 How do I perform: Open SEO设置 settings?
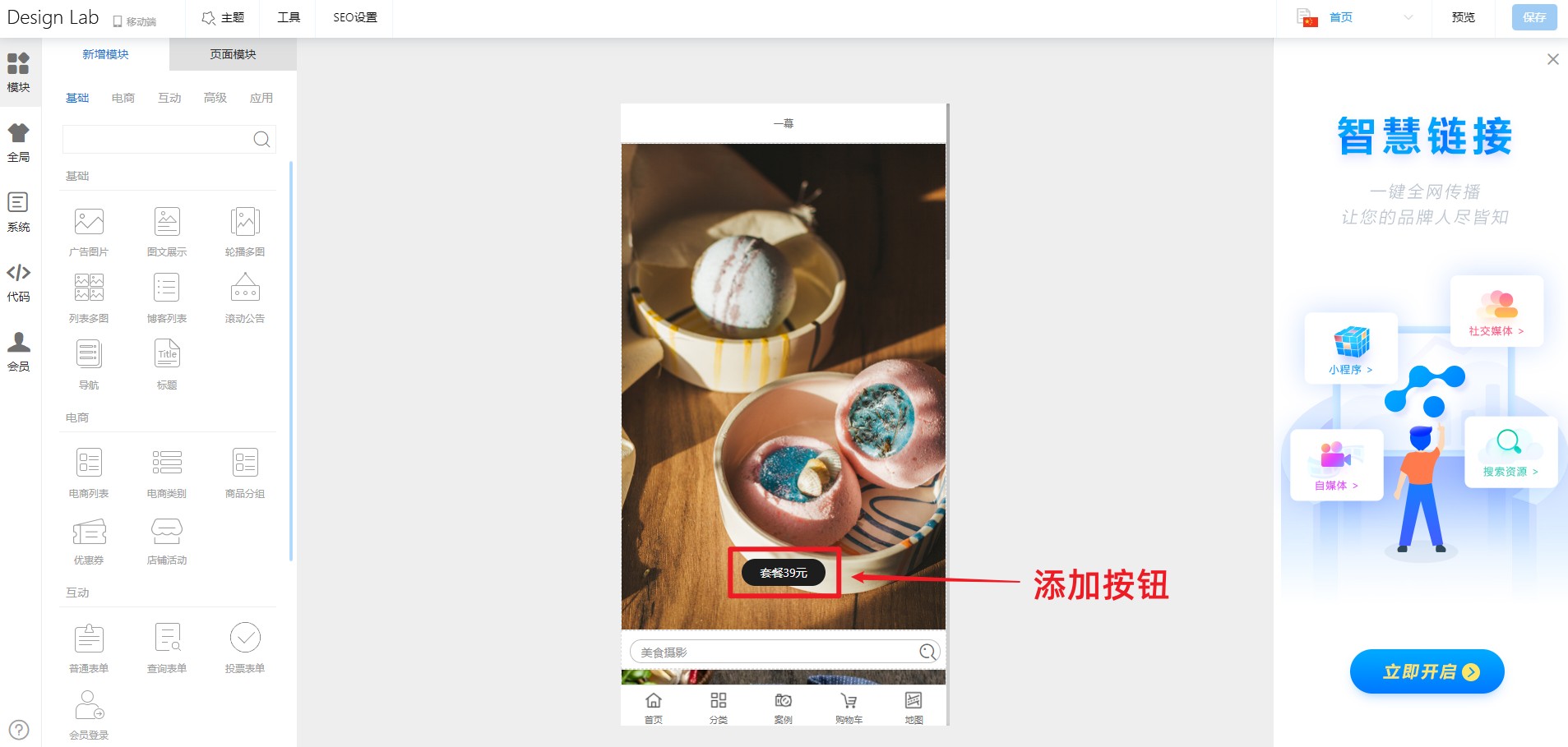[354, 17]
